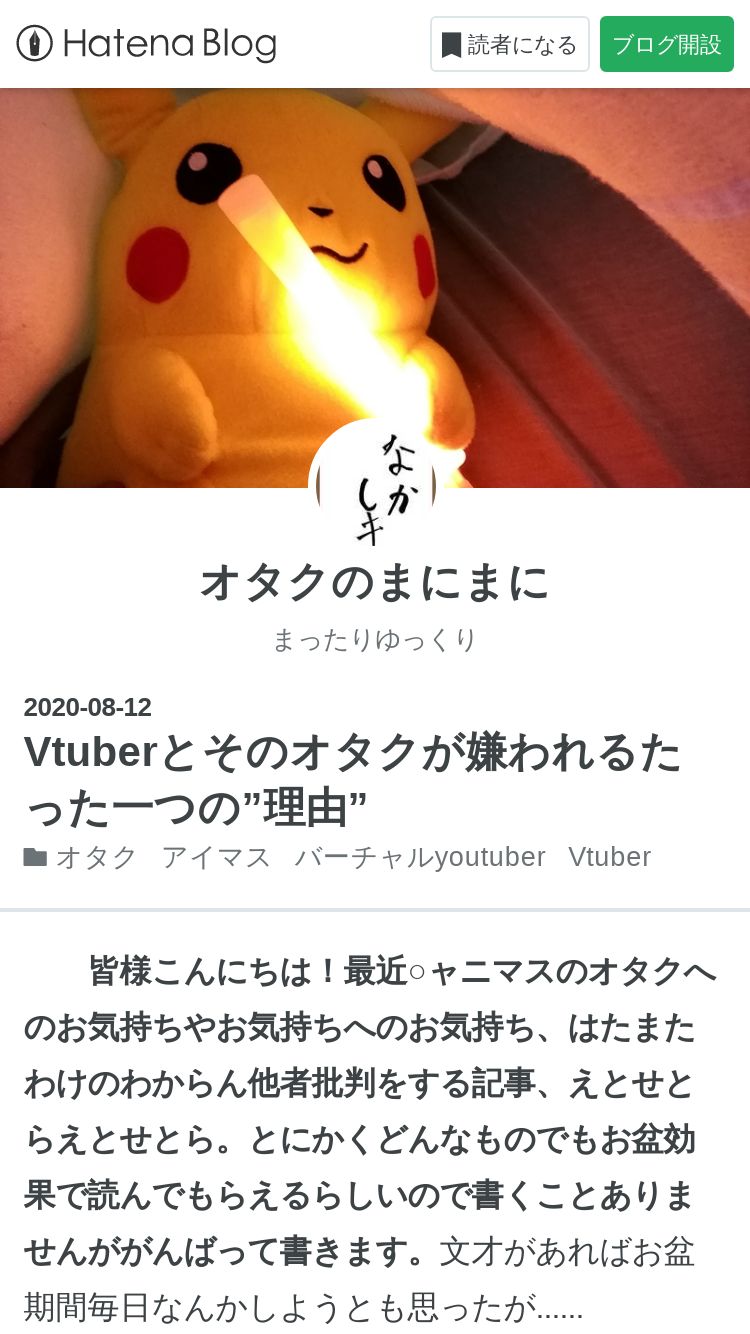Tap the 読者になる subscribe button
The width and height of the screenshot is (750, 1334).
(509, 45)
